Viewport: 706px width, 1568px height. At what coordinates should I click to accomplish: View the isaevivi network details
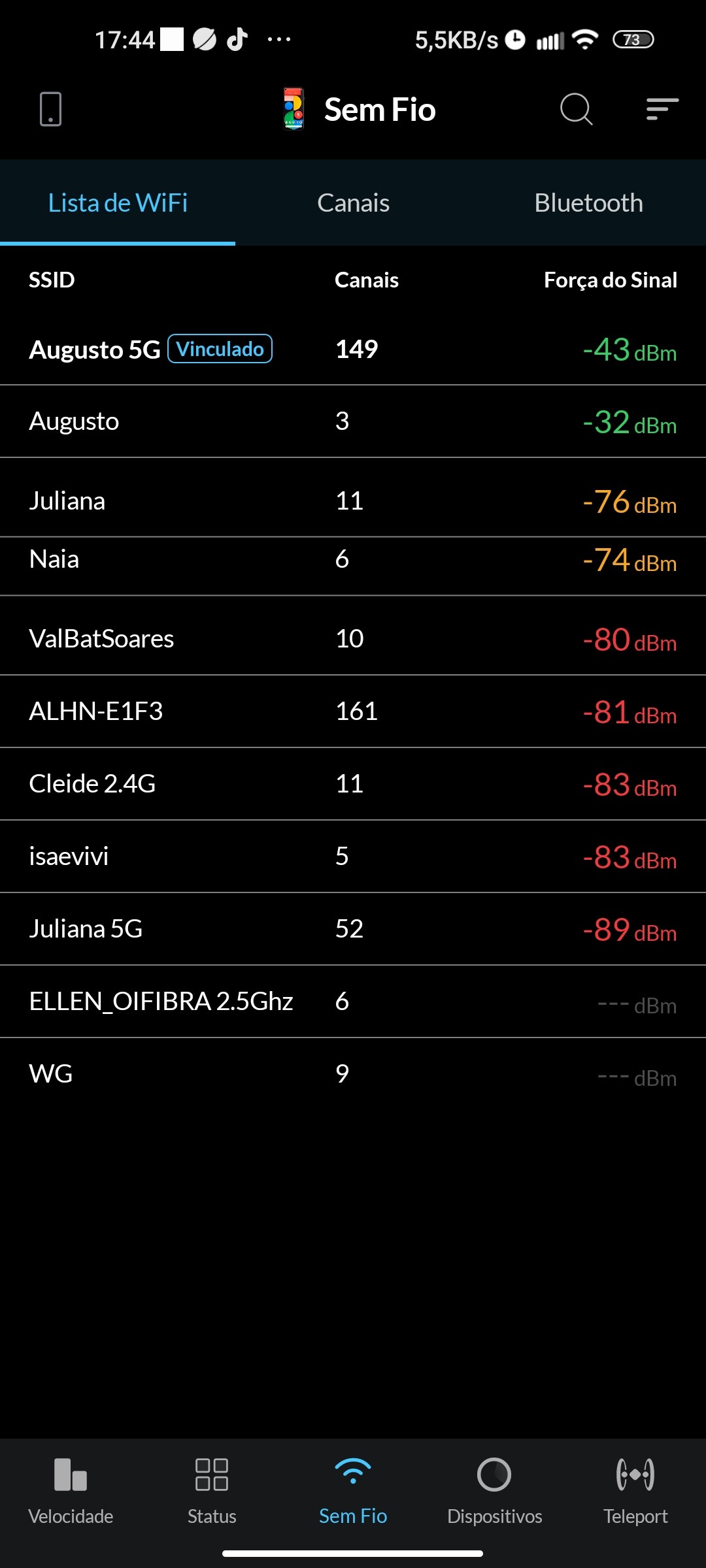pyautogui.click(x=353, y=857)
